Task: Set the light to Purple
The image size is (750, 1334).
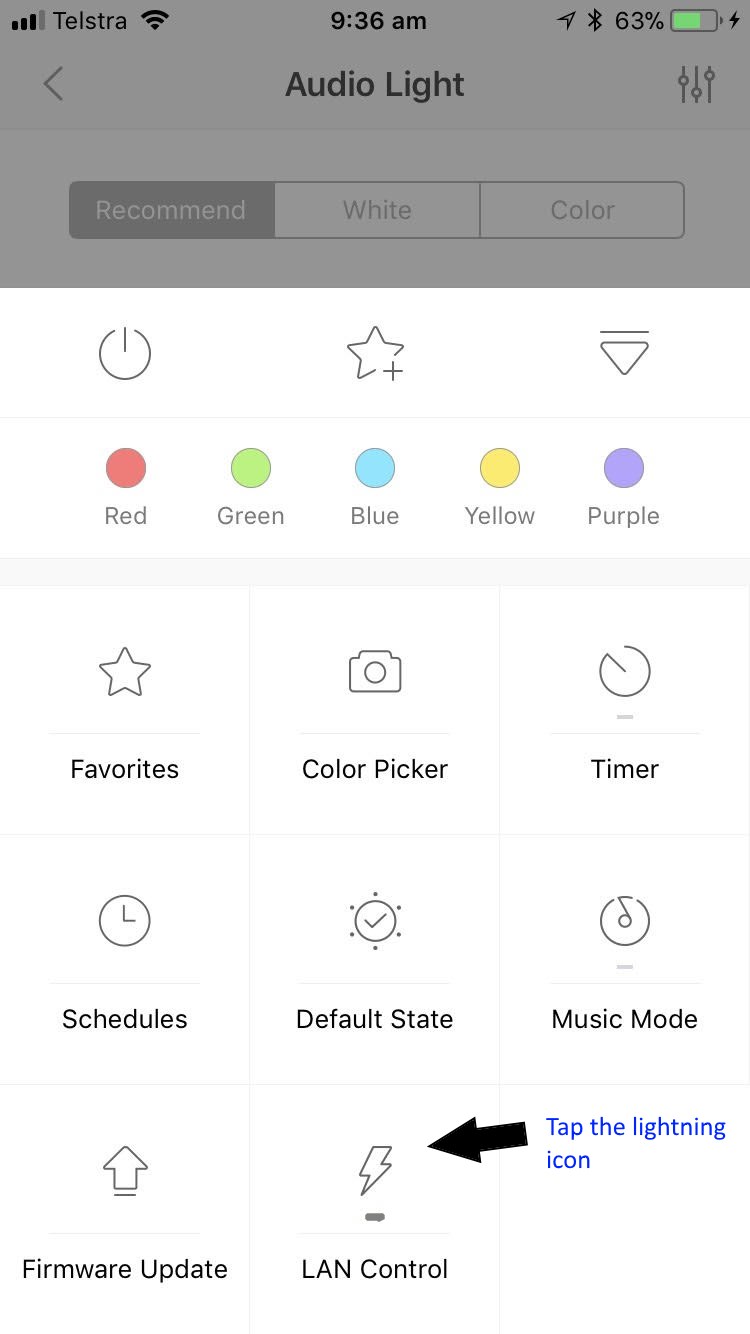Action: (624, 467)
